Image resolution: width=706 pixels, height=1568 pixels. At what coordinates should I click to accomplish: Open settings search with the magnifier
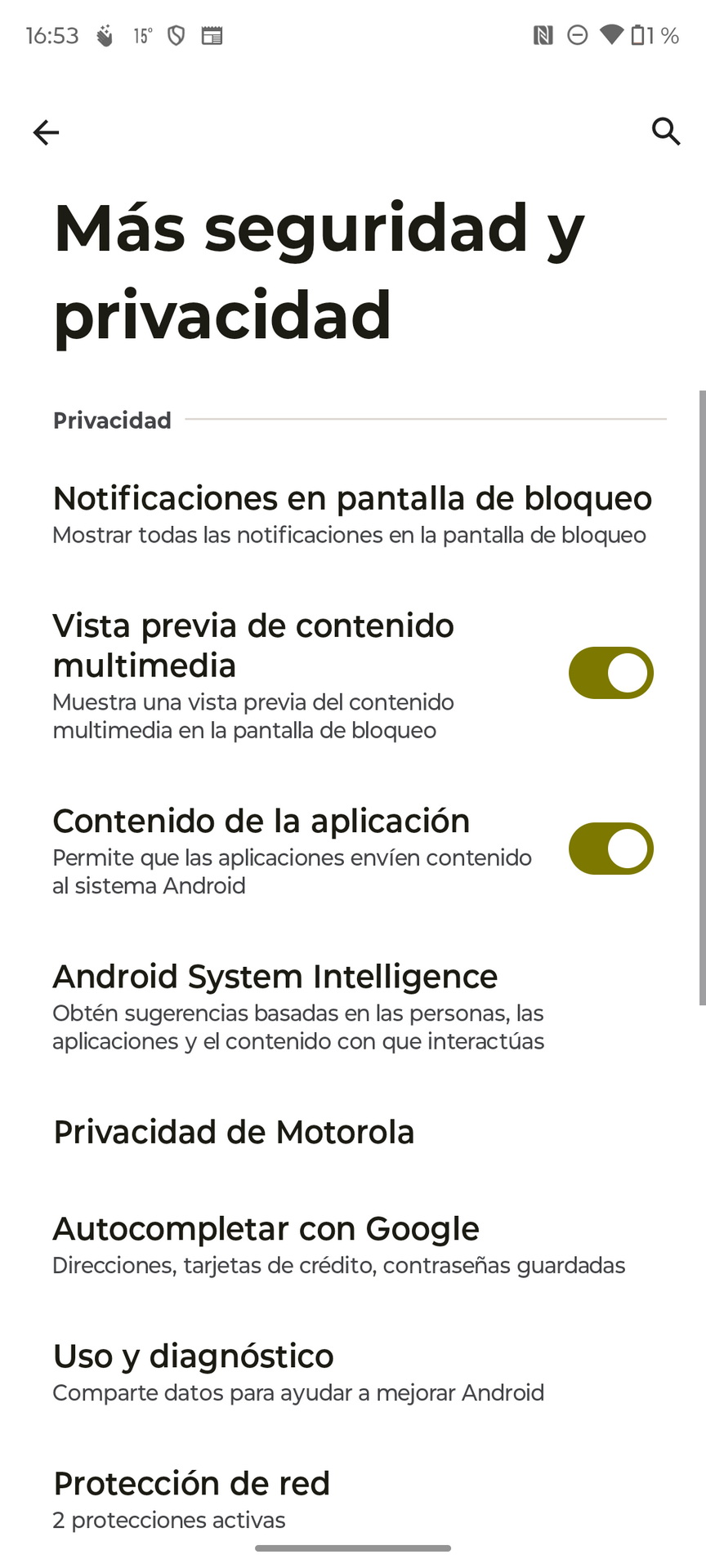click(x=666, y=131)
